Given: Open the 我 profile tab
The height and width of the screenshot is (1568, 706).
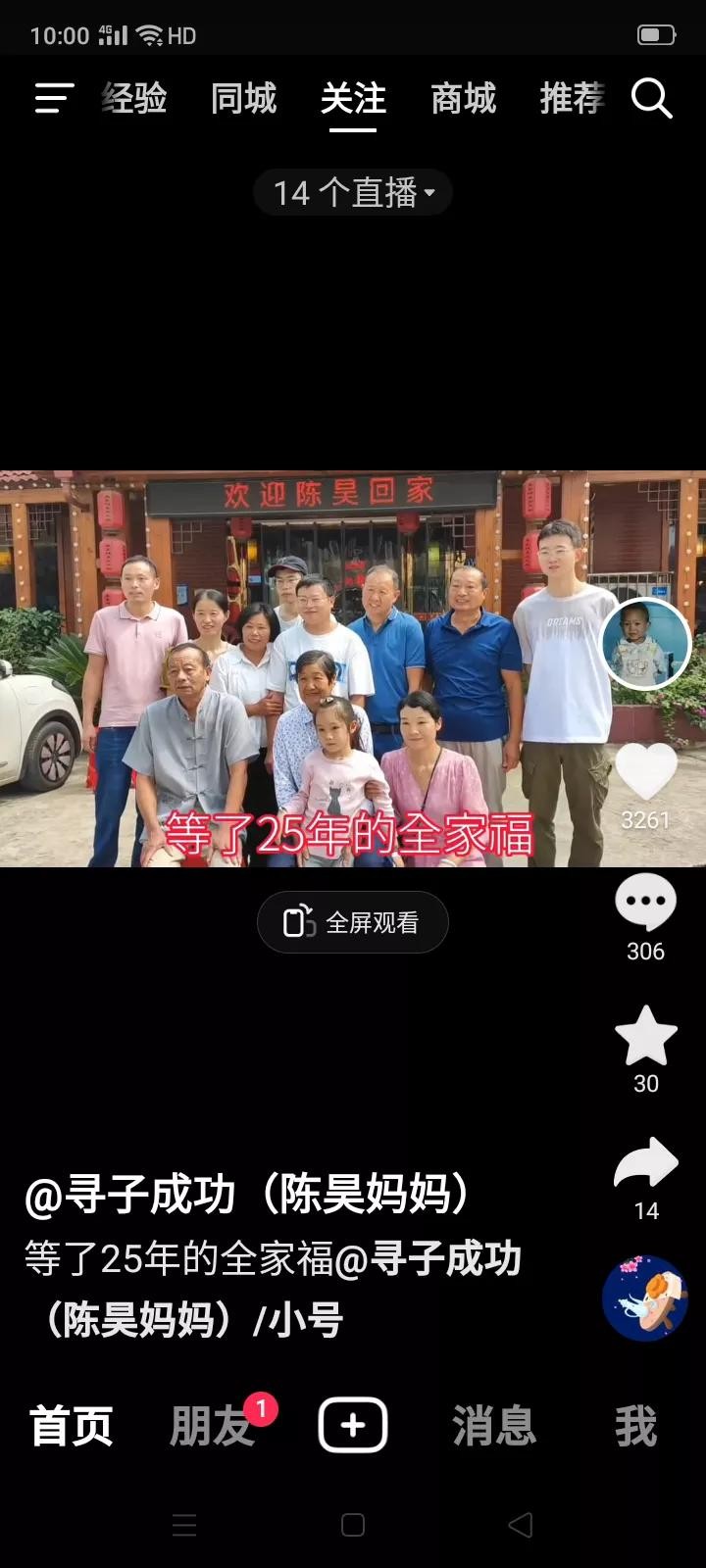Looking at the screenshot, I should (635, 1426).
